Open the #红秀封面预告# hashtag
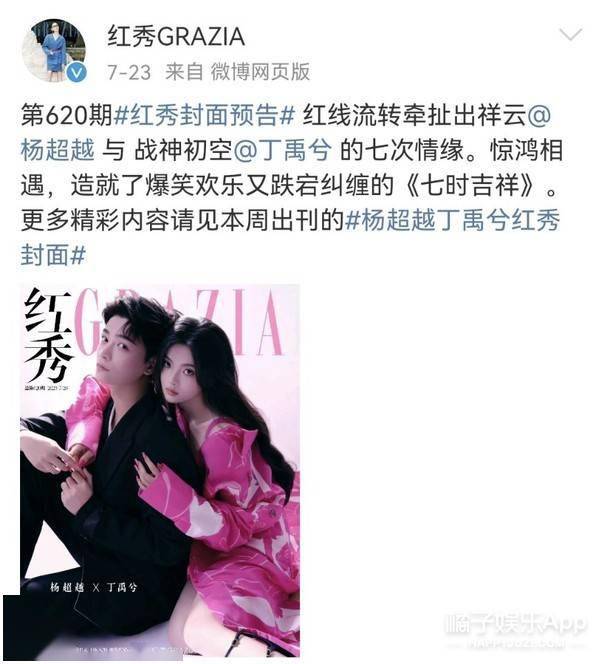Viewport: 600px width, 664px height. coord(210,115)
